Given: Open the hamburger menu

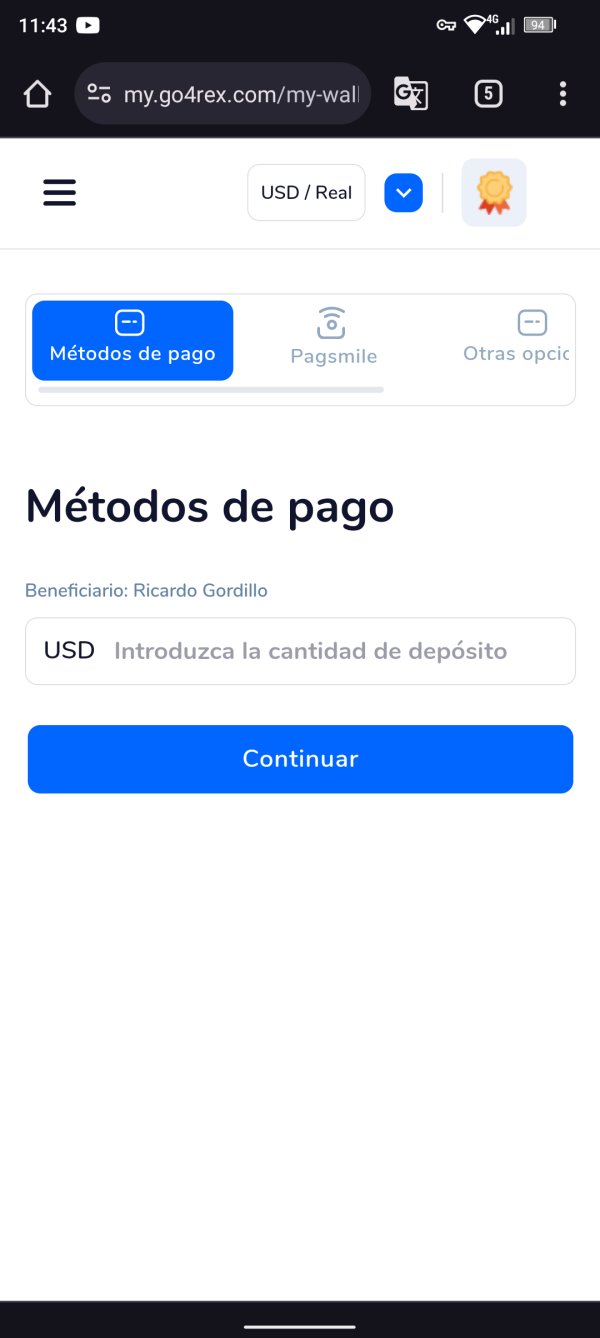Looking at the screenshot, I should tap(60, 192).
